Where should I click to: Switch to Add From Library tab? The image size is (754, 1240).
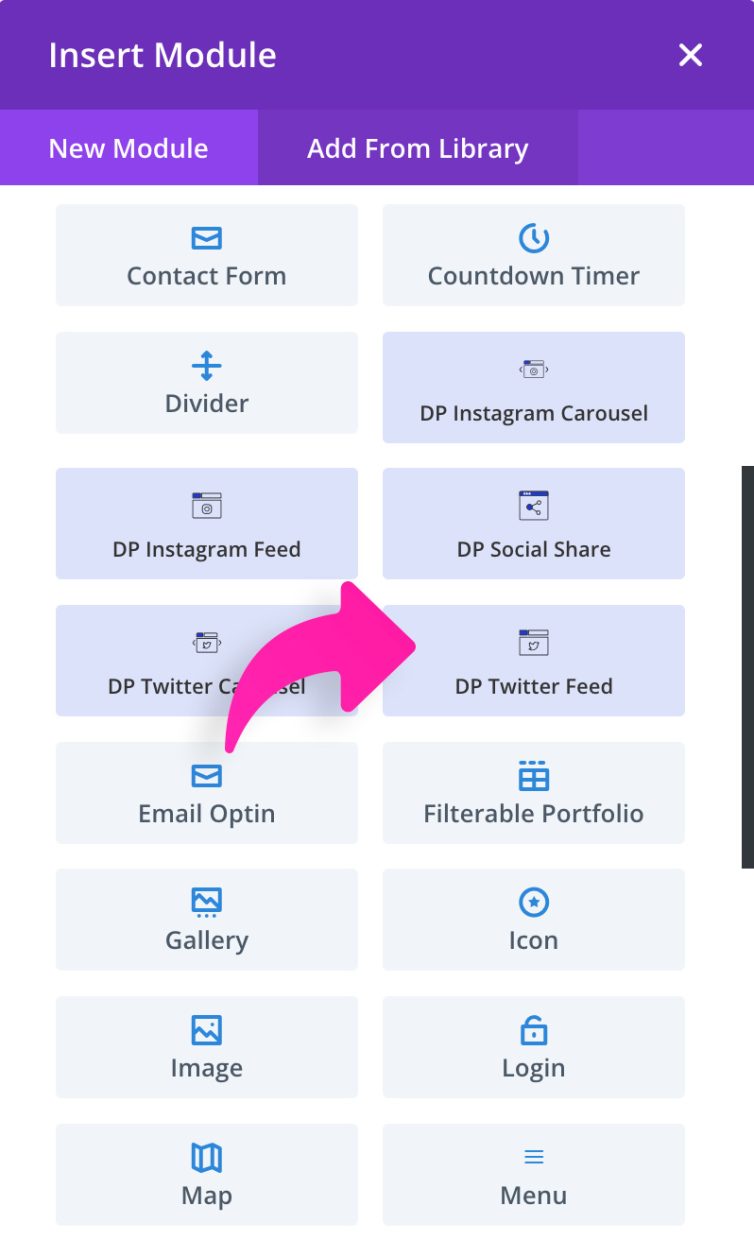pos(417,148)
